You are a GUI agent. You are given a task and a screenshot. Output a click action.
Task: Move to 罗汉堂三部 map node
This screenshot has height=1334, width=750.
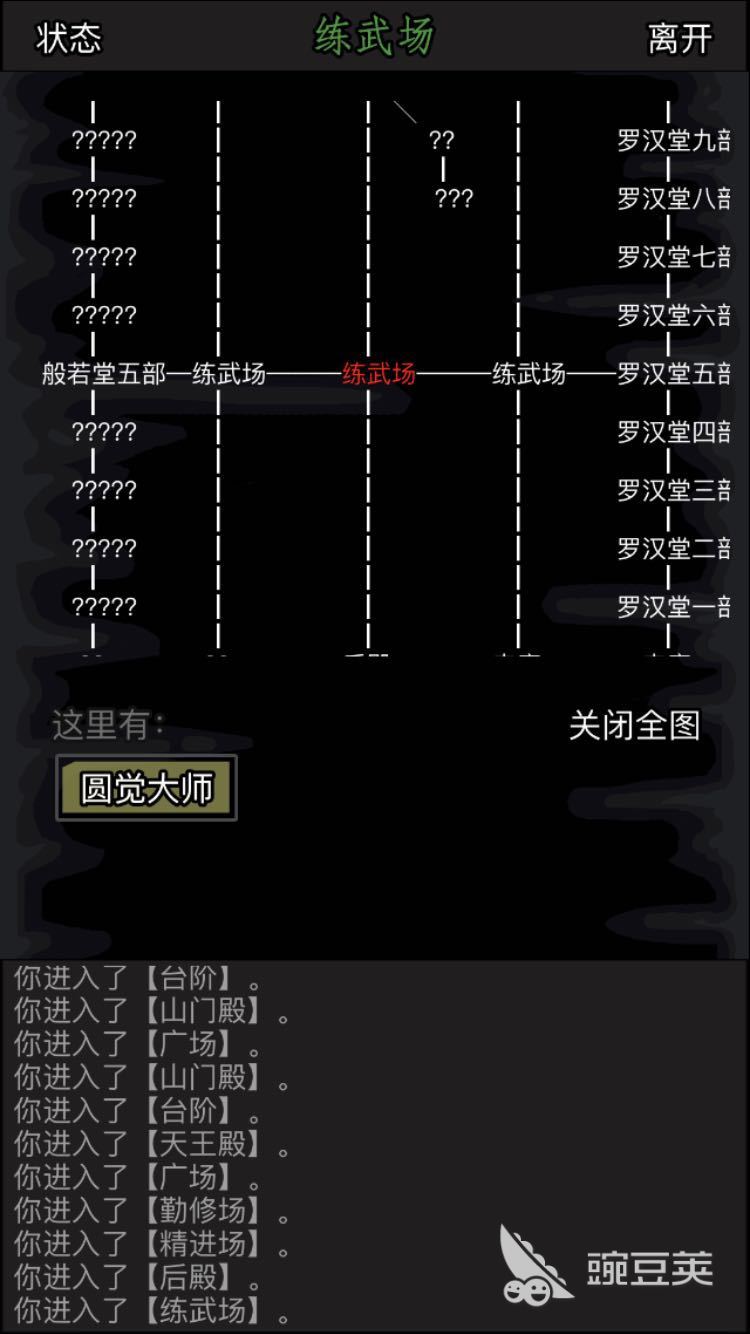pos(673,490)
